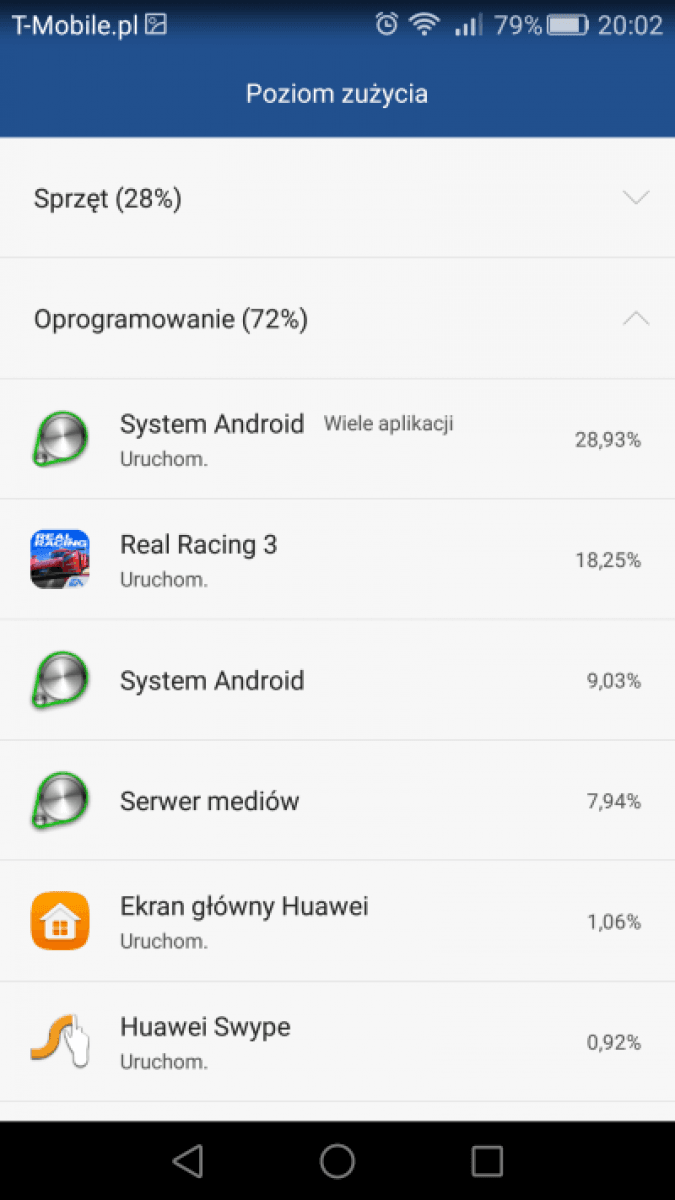Open System Android entry with Wiele aplikacji

coord(337,439)
